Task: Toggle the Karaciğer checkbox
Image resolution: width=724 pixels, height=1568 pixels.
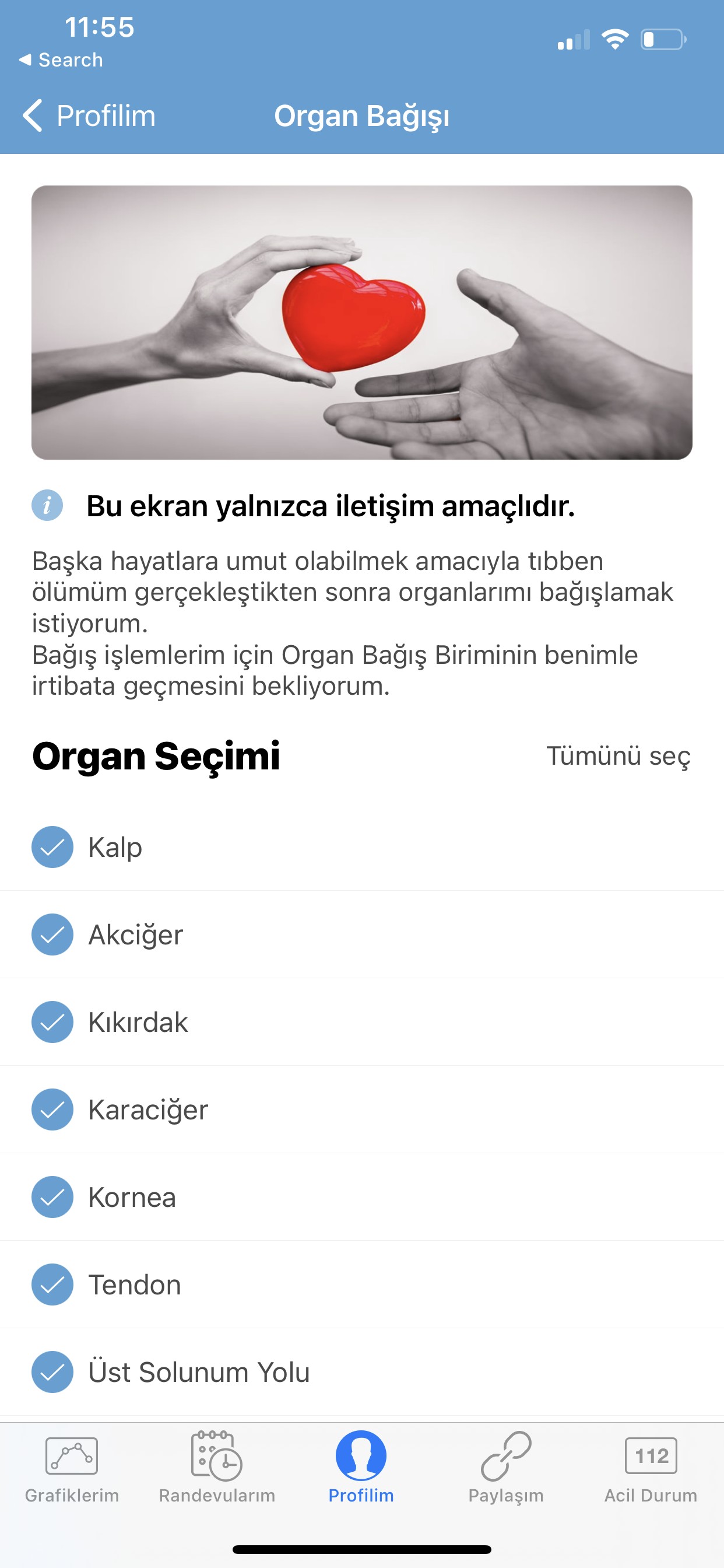Action: click(52, 1109)
